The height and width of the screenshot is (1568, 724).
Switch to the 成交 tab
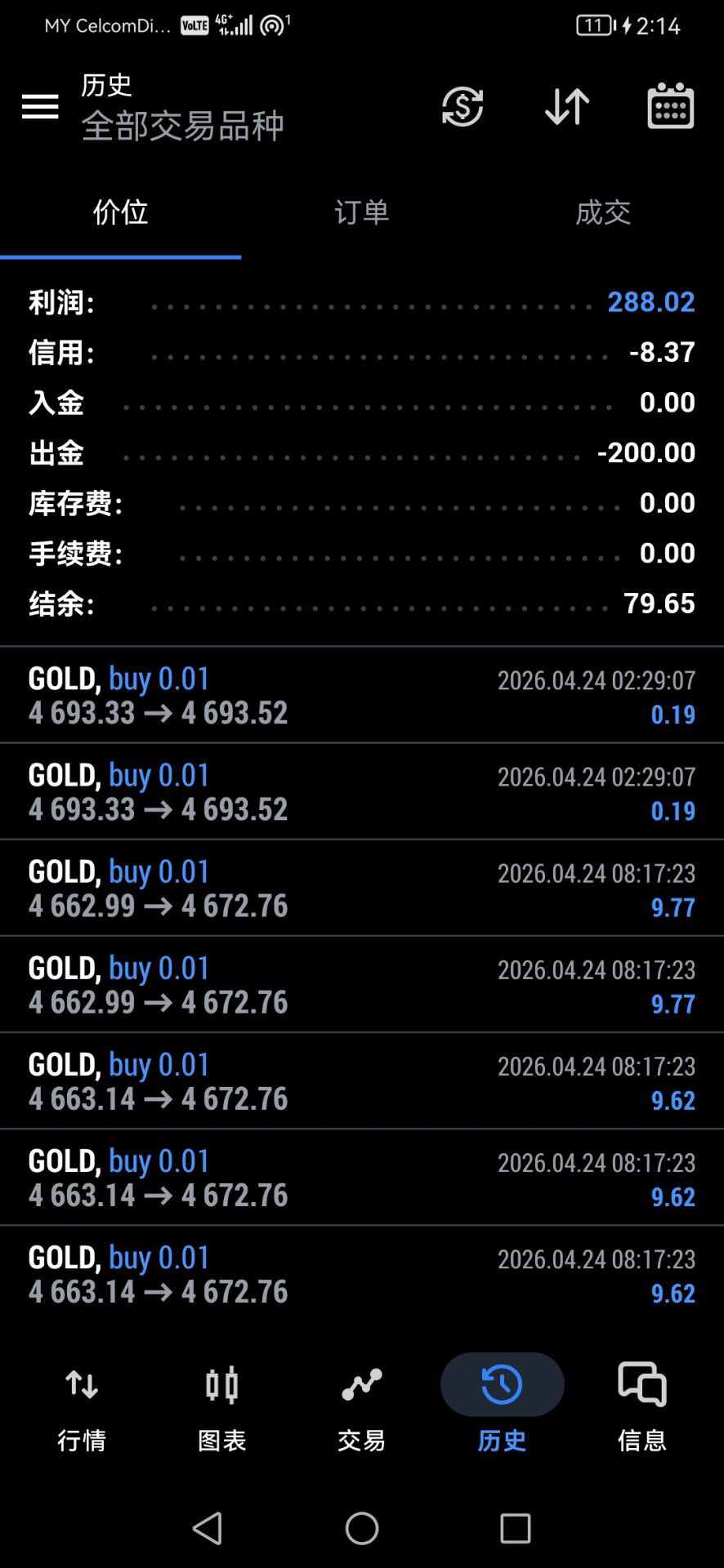[603, 213]
